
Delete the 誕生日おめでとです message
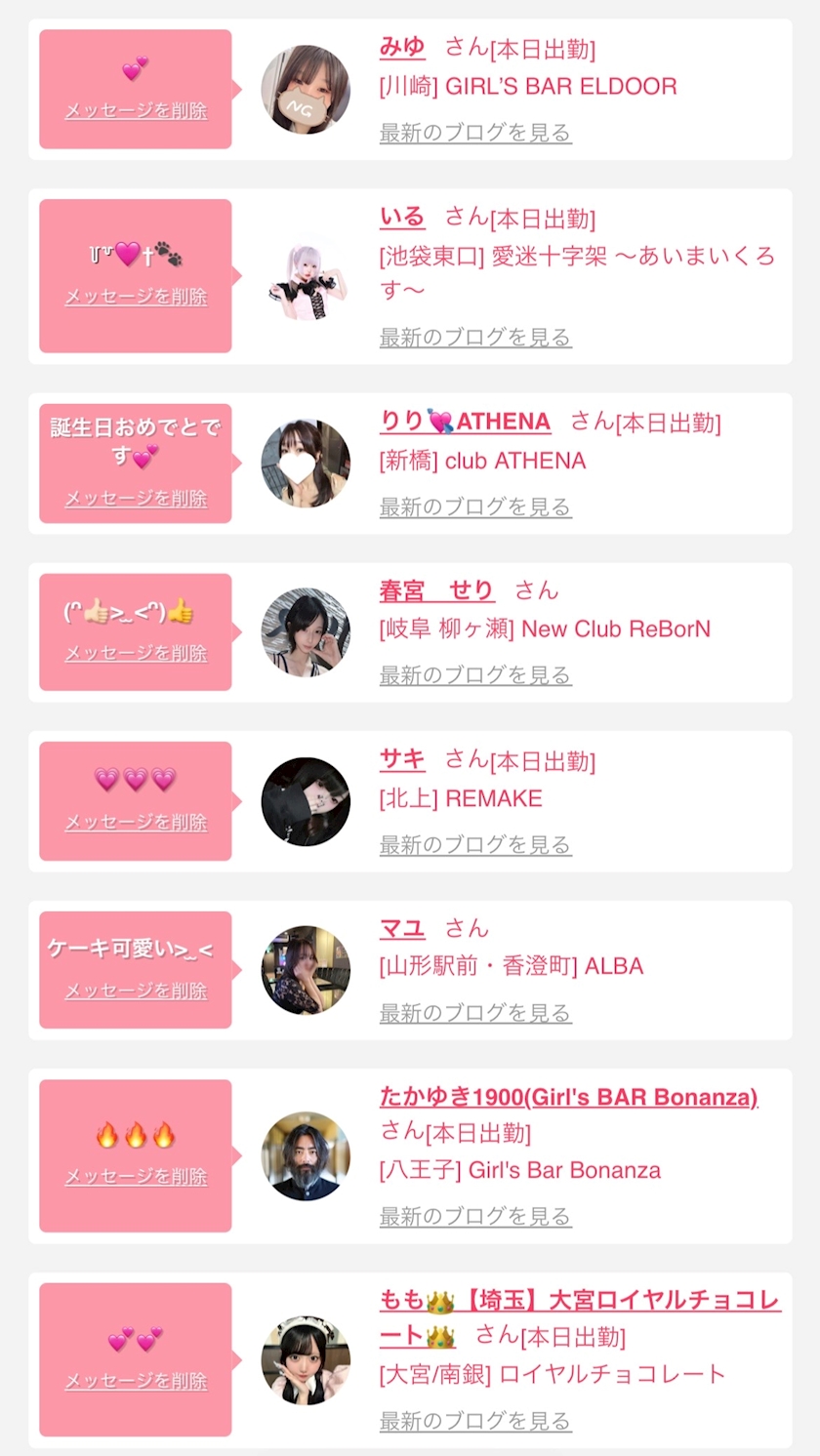(x=136, y=498)
